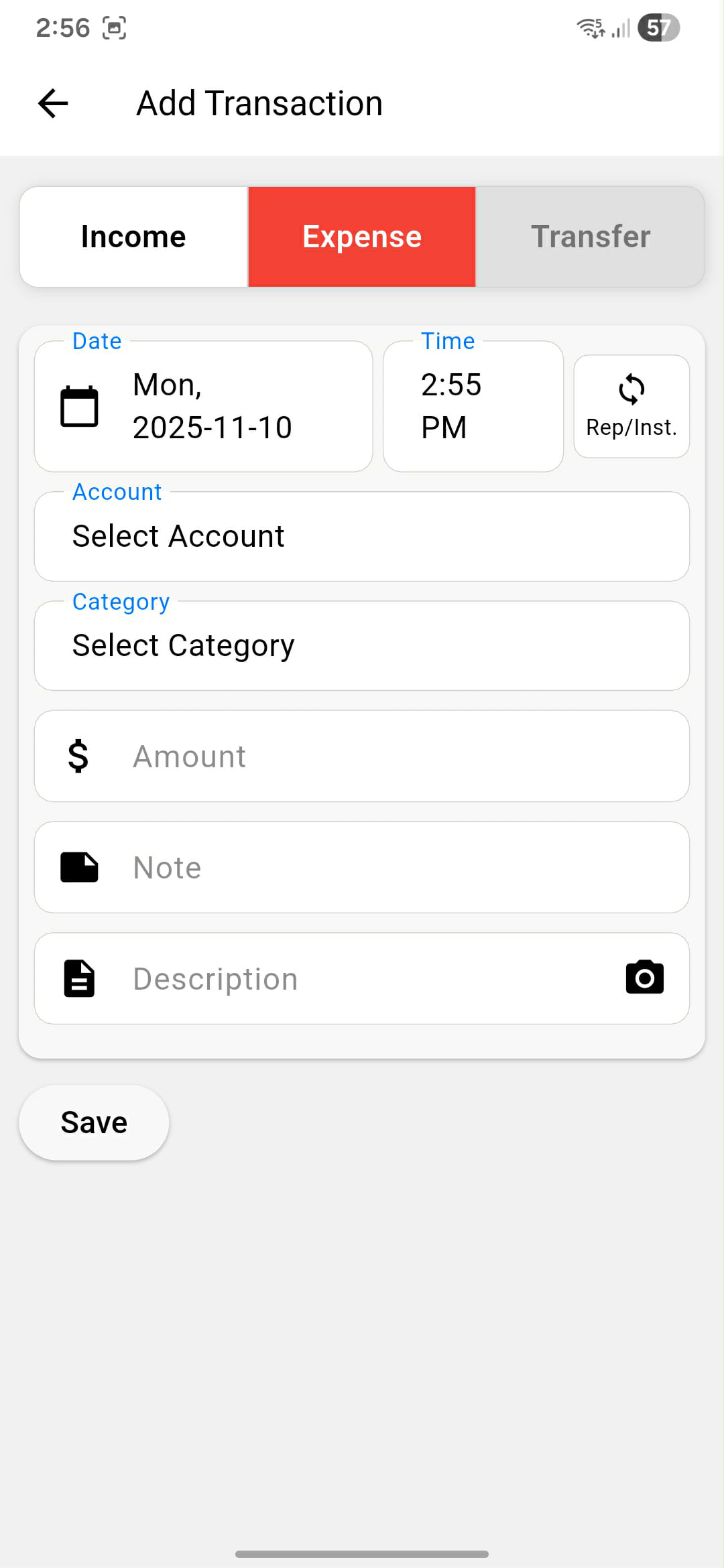
Task: Click the dollar sign icon beside Amount
Action: click(x=78, y=756)
